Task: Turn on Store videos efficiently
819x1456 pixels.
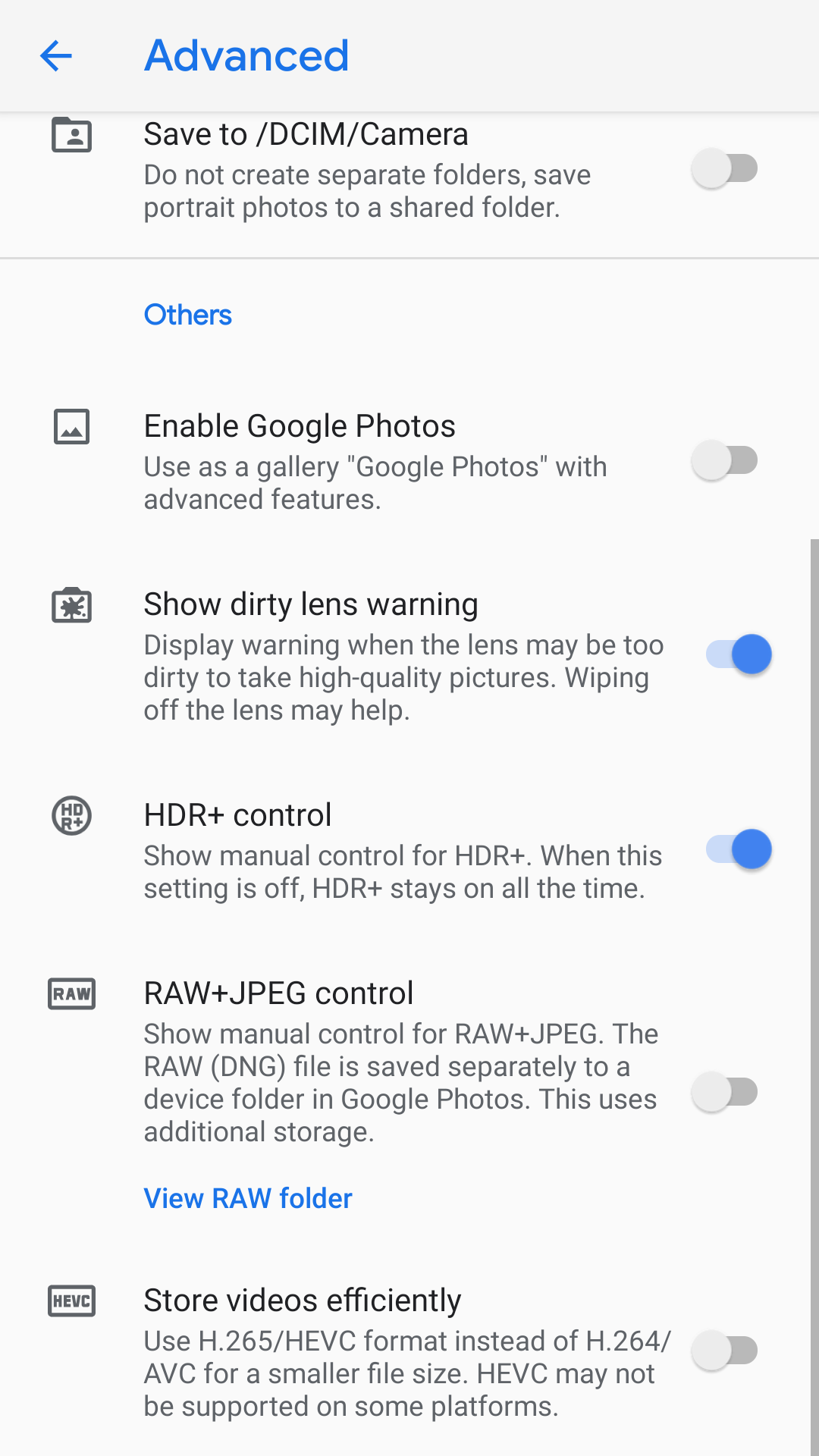Action: click(x=726, y=1350)
